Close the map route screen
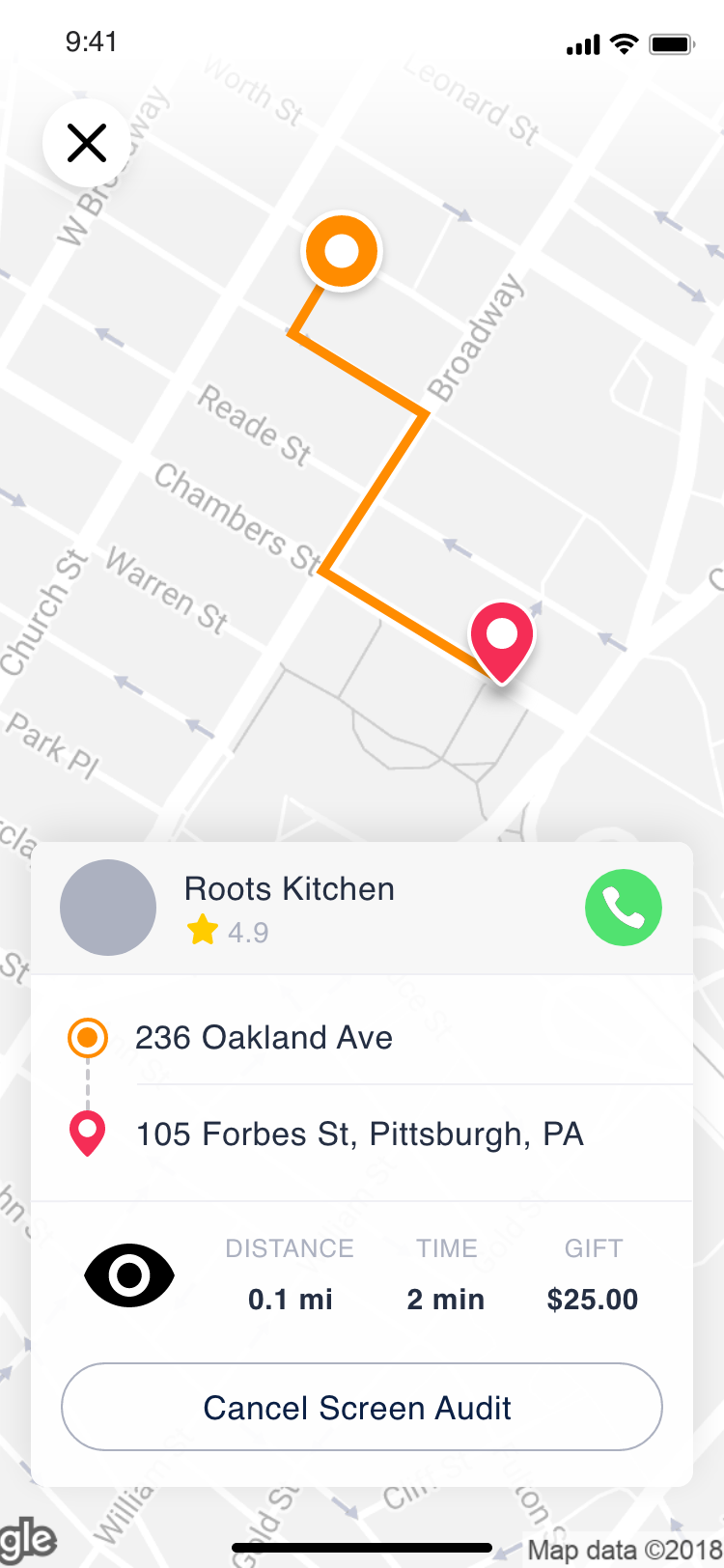 pyautogui.click(x=87, y=144)
